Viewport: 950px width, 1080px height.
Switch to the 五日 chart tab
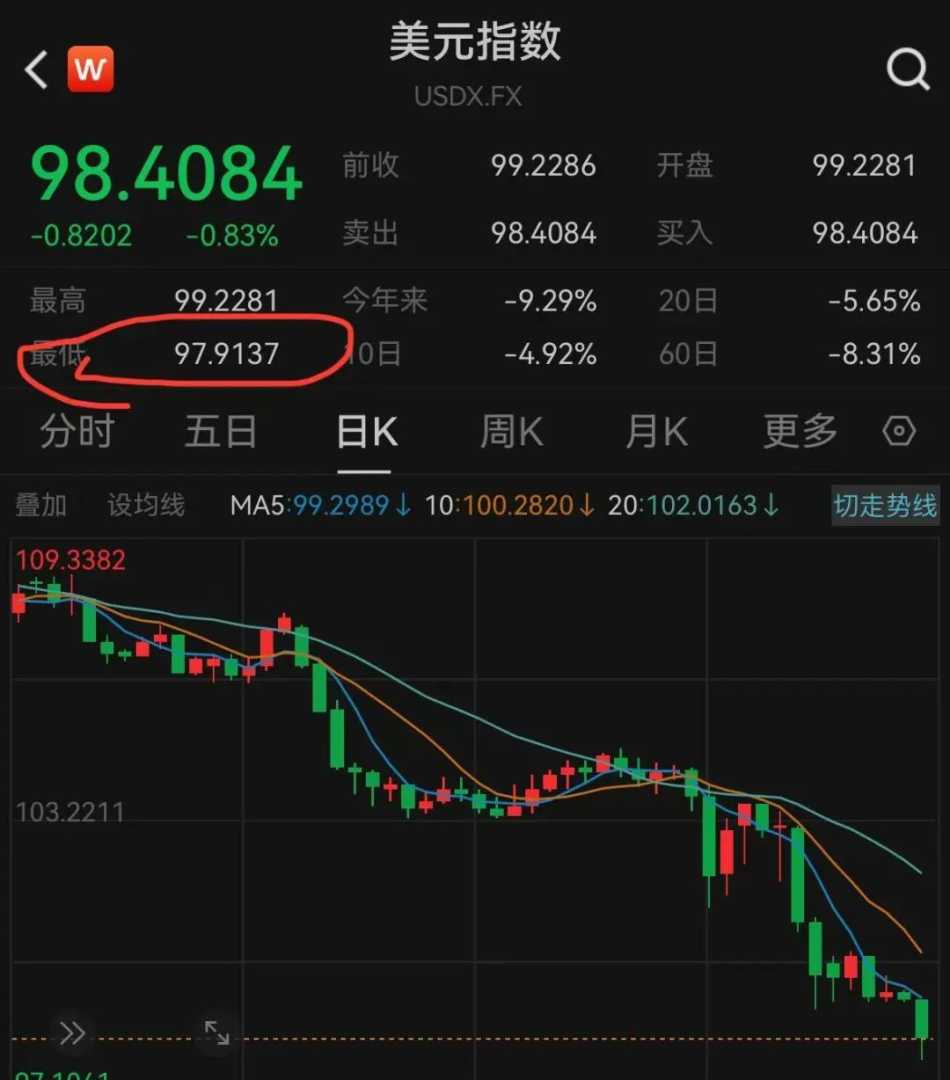click(x=221, y=432)
